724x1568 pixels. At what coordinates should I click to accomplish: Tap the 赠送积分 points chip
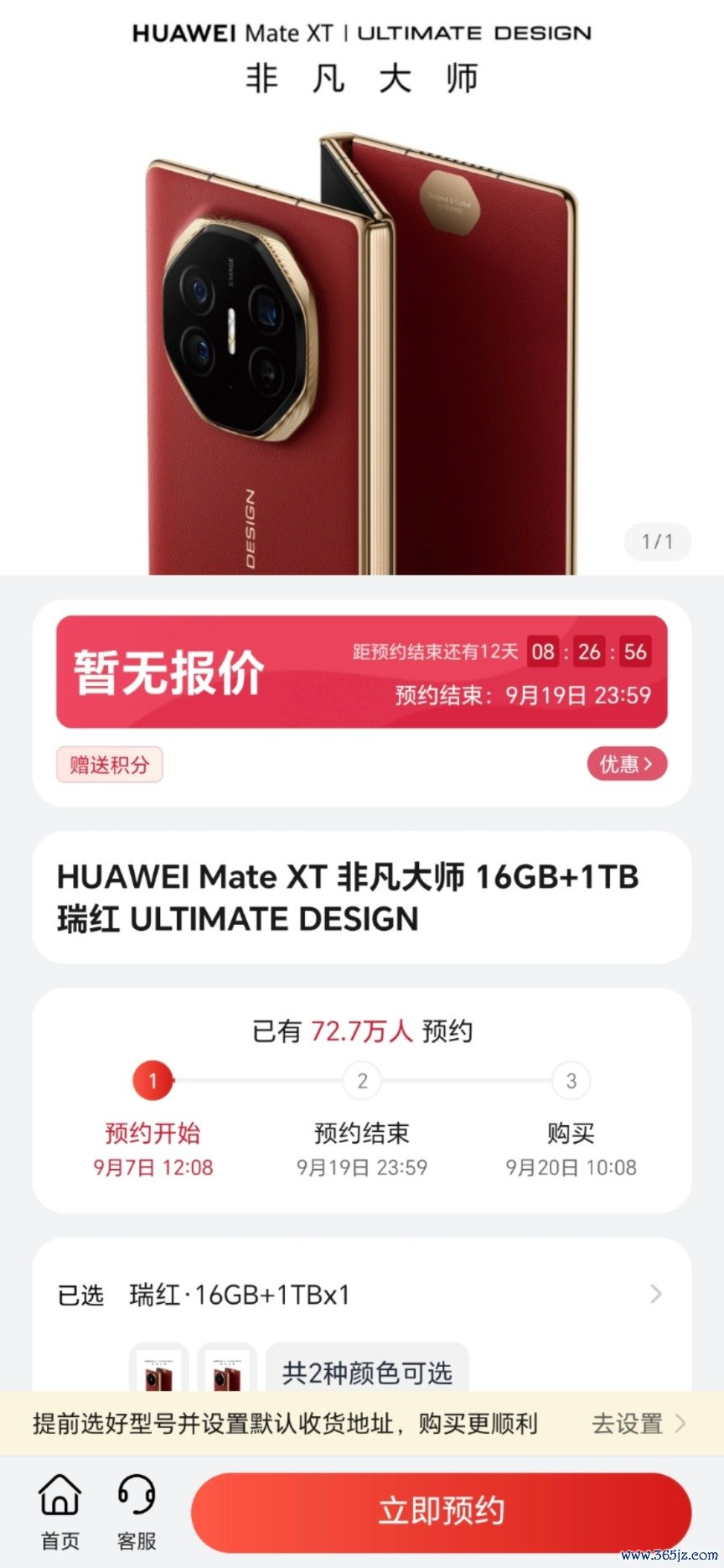[109, 765]
